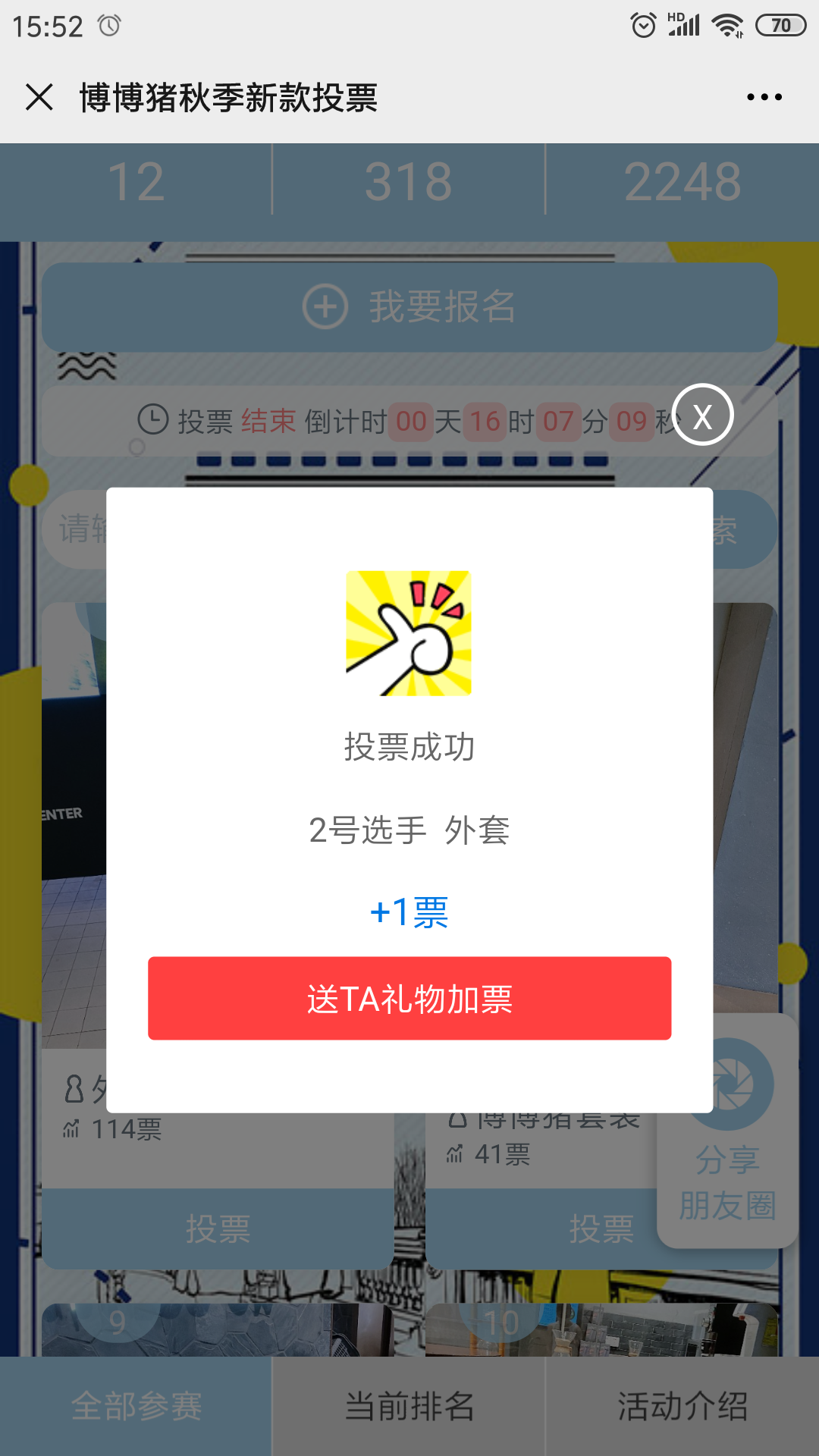Tap the 送TA礼物加票 button
The image size is (819, 1456).
[409, 998]
